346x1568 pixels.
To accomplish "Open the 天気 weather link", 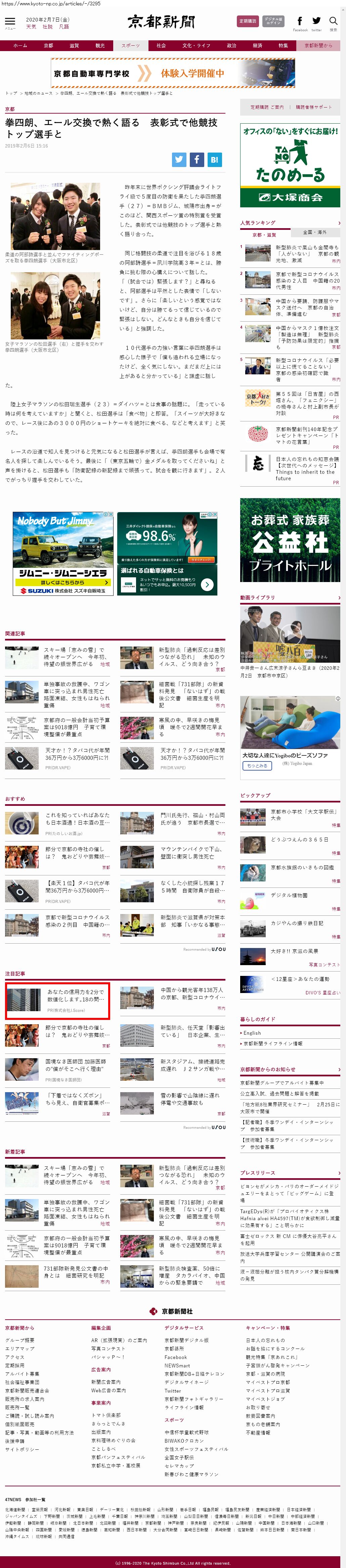I will pyautogui.click(x=31, y=27).
